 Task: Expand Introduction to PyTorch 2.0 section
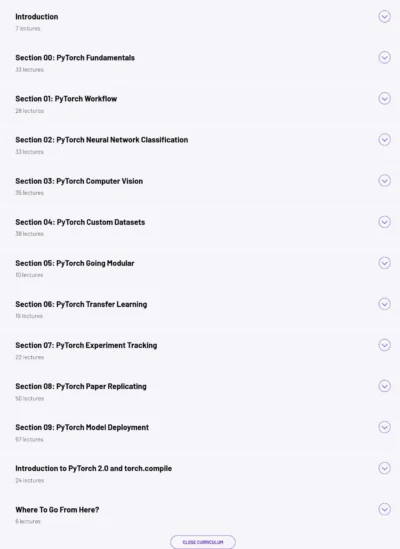[384, 468]
